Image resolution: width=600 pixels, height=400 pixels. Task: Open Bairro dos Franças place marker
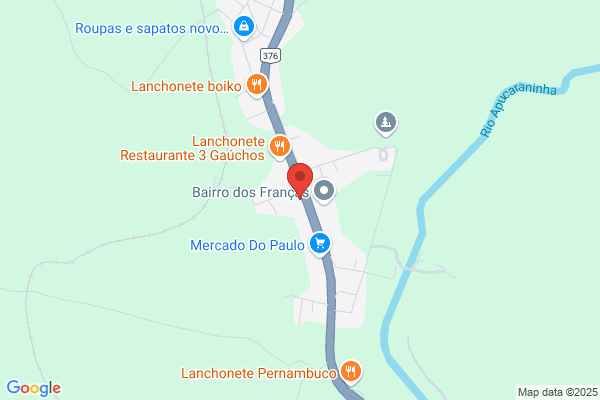(323, 190)
